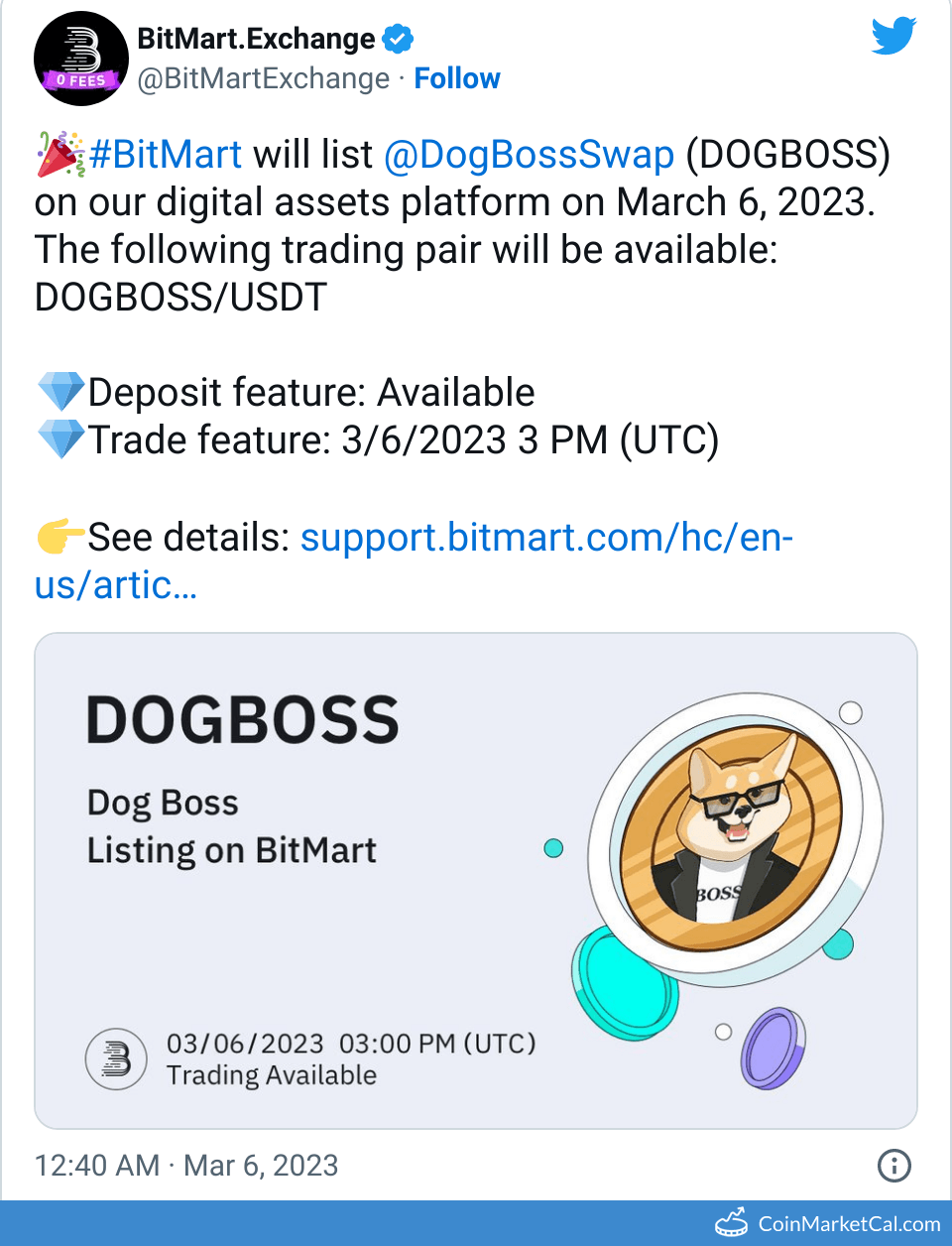View the DOGBOSS listing image card
The width and height of the screenshot is (952, 1246).
(x=476, y=880)
